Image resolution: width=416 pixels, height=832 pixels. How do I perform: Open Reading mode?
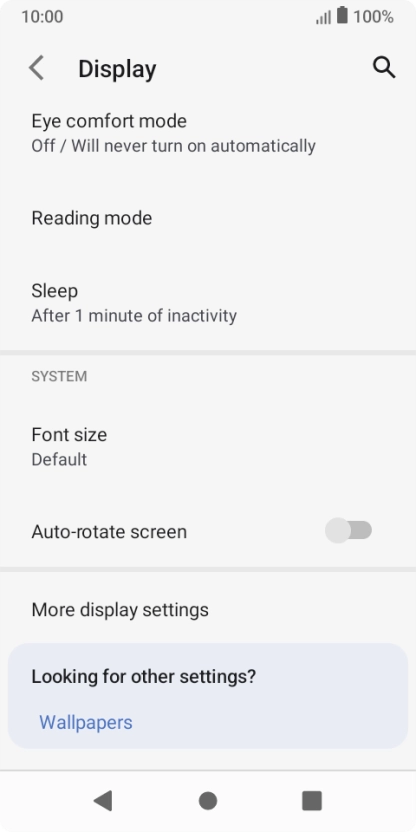pos(208,218)
